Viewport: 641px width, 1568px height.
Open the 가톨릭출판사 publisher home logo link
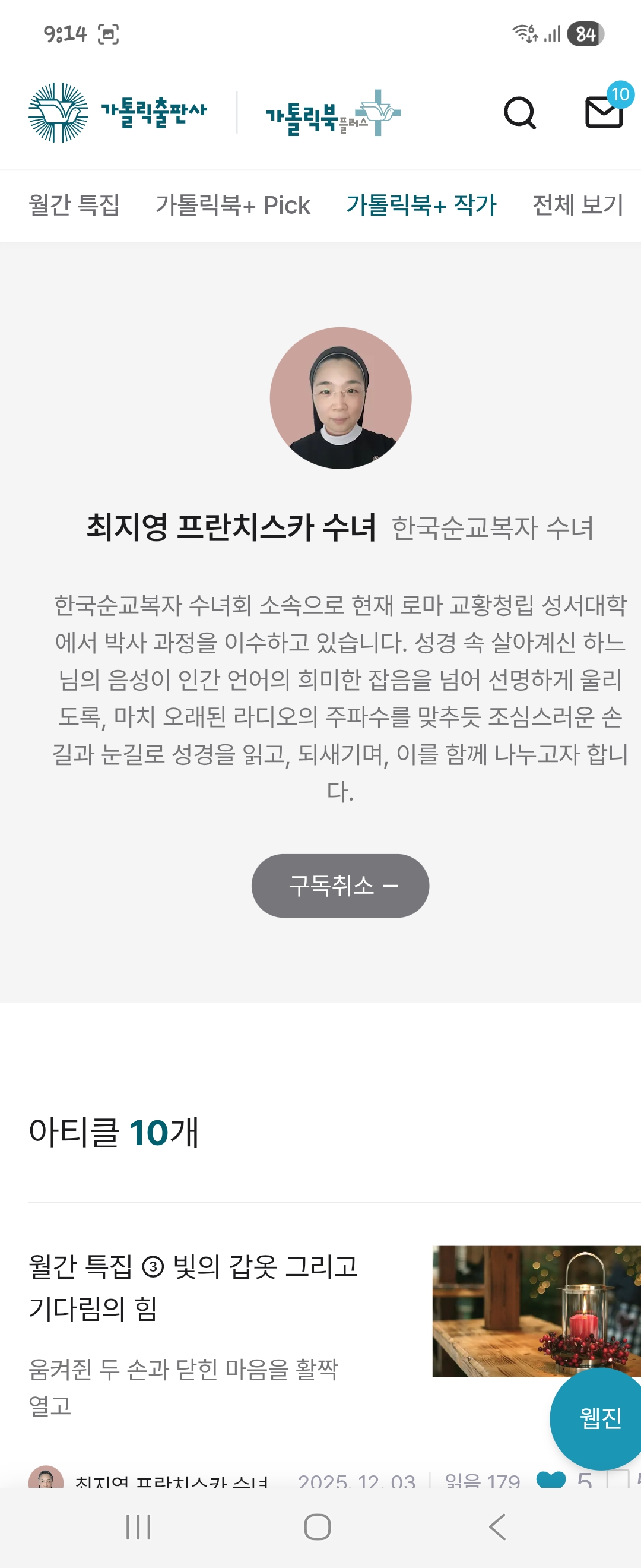(119, 113)
